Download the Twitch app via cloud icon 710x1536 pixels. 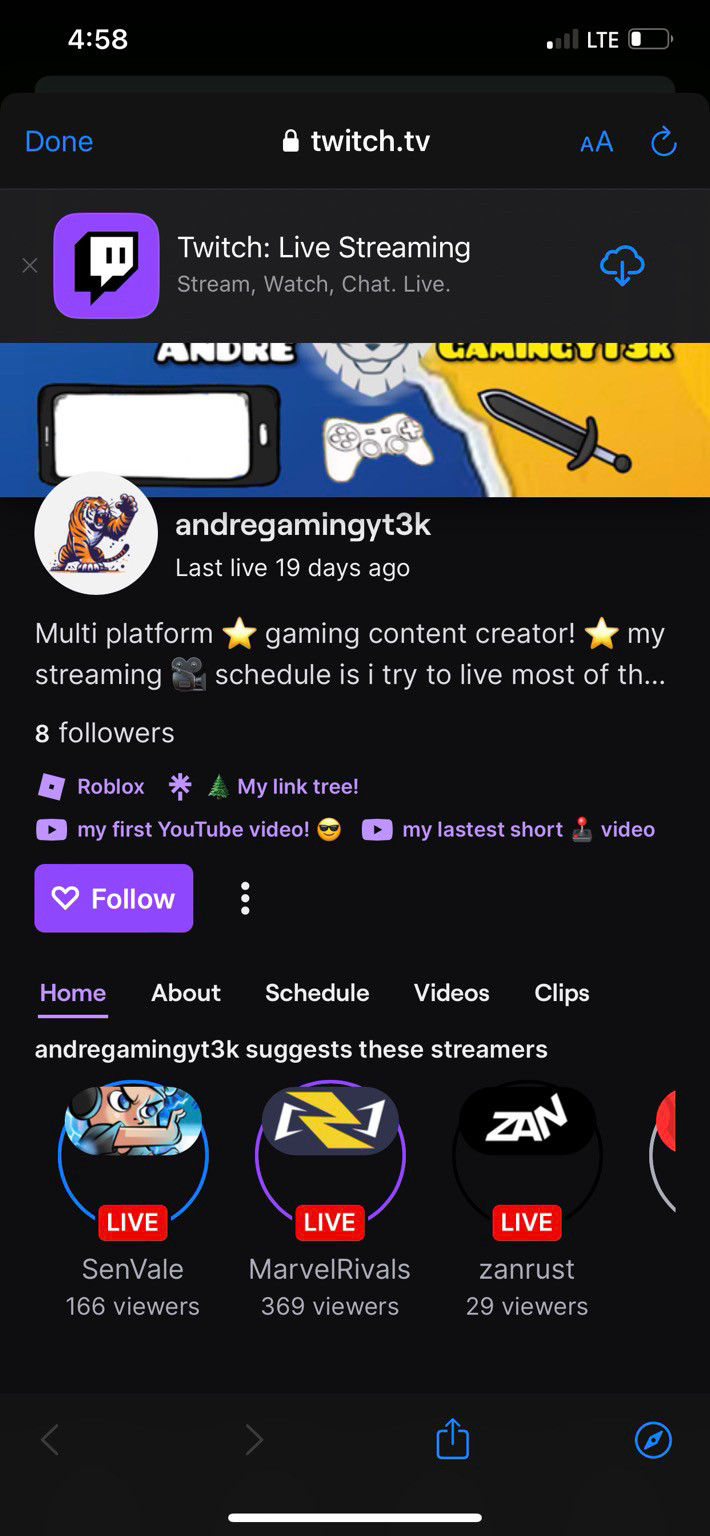622,266
